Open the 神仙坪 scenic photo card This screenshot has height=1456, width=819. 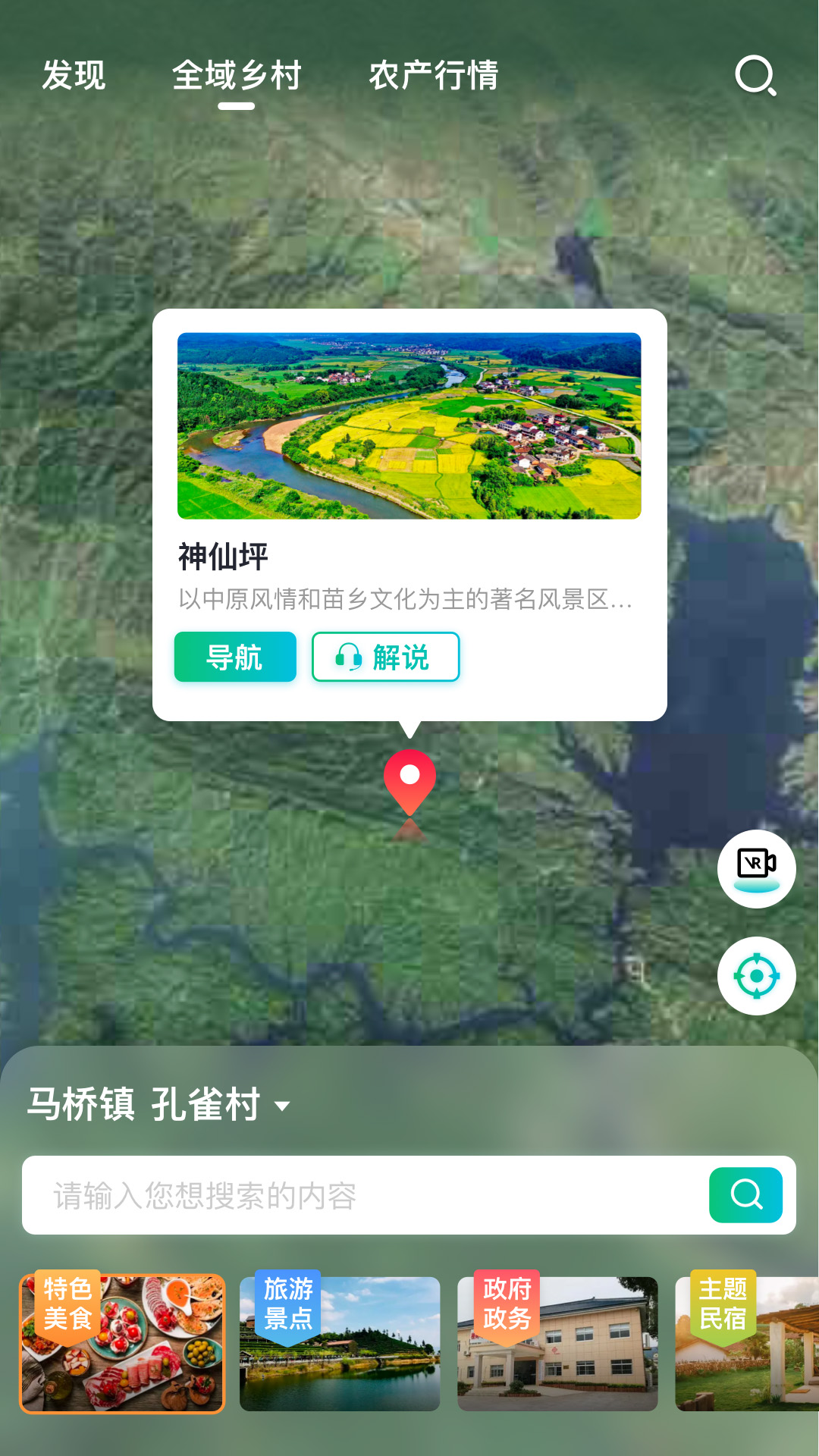click(x=409, y=426)
